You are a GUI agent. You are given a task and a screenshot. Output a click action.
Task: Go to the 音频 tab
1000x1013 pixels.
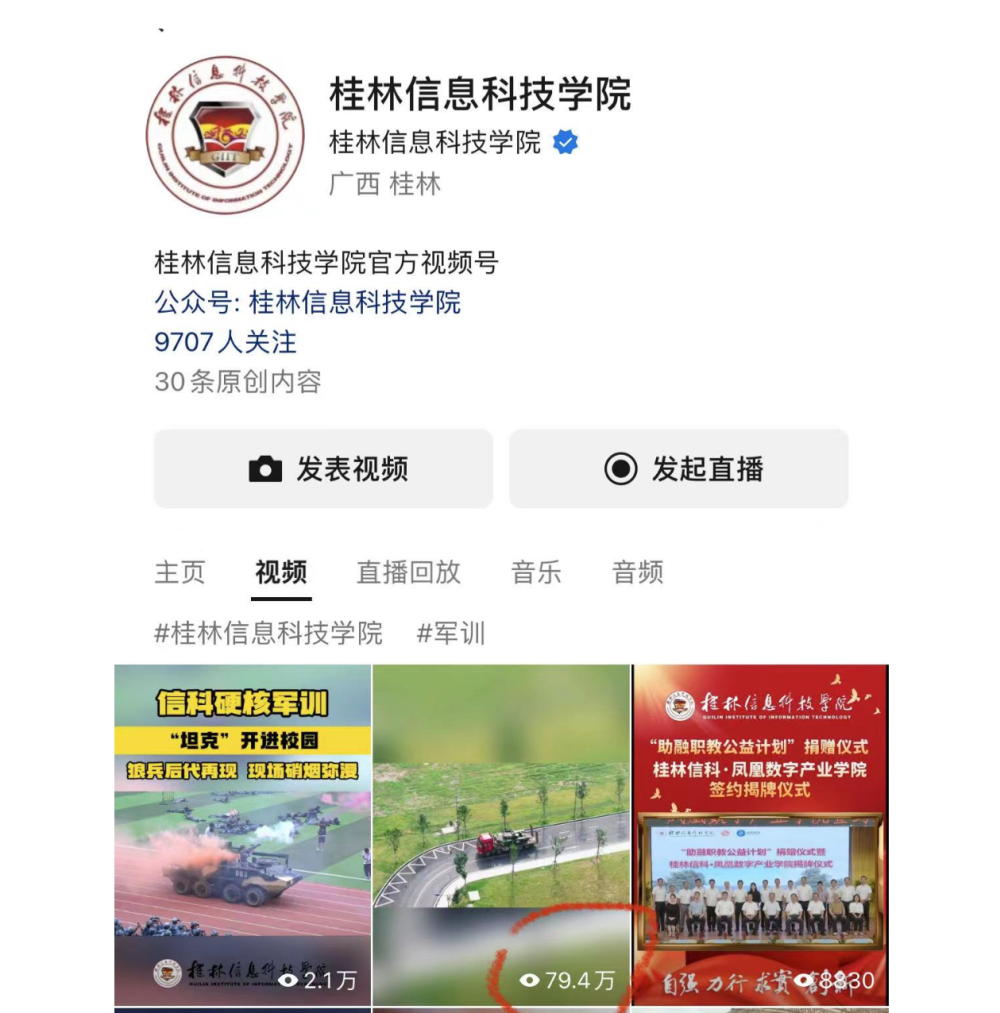[x=638, y=572]
